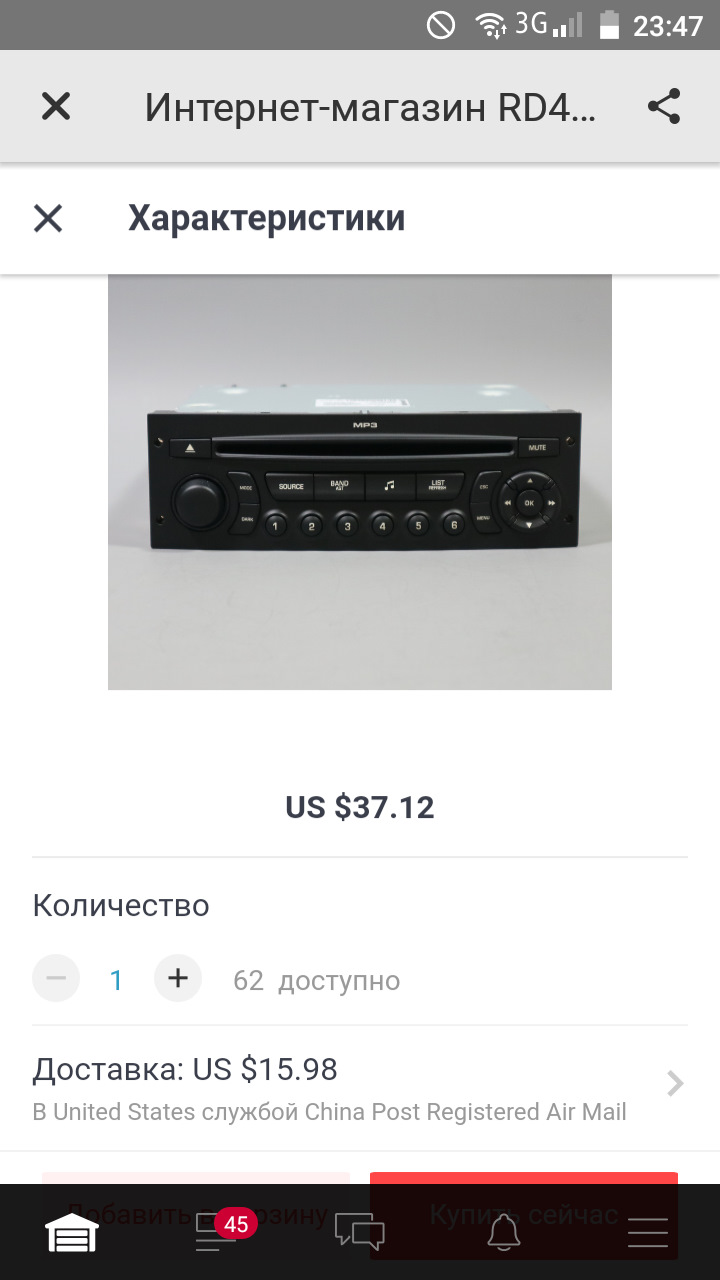Go to the garage home tab
Image resolution: width=720 pixels, height=1280 pixels.
point(72,1233)
